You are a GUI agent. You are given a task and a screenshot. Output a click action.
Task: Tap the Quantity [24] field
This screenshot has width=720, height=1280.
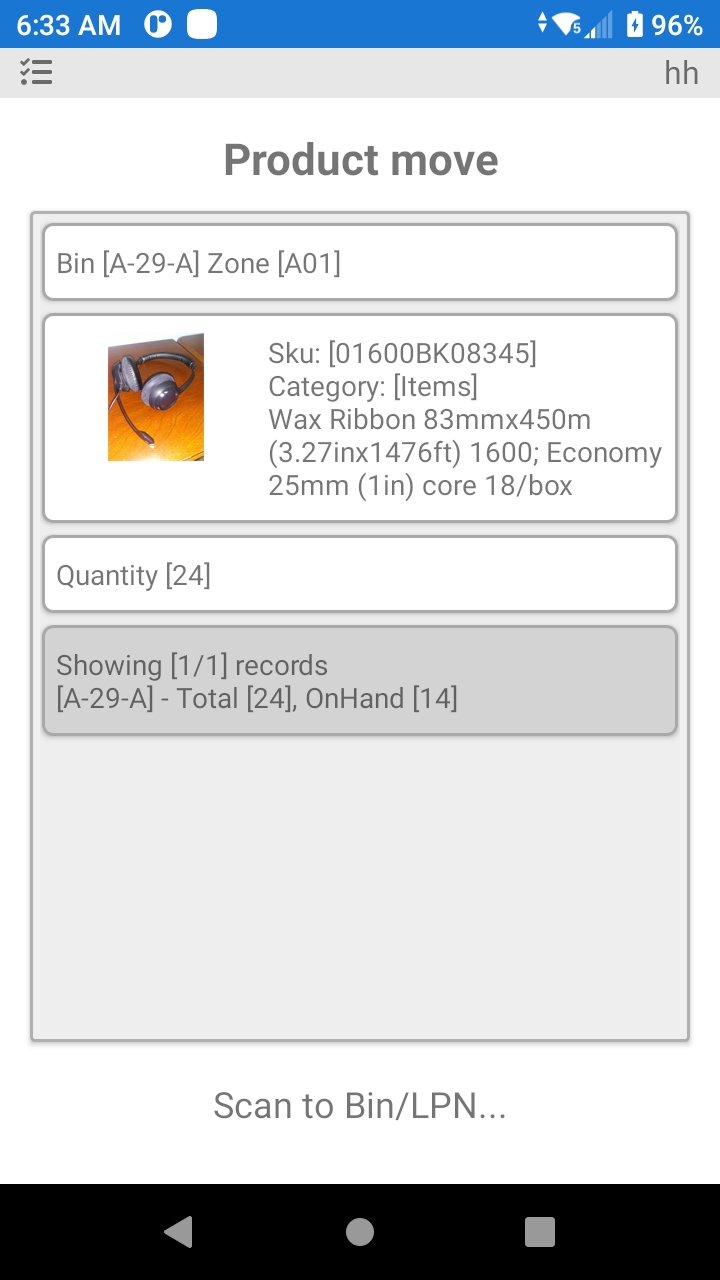click(360, 575)
